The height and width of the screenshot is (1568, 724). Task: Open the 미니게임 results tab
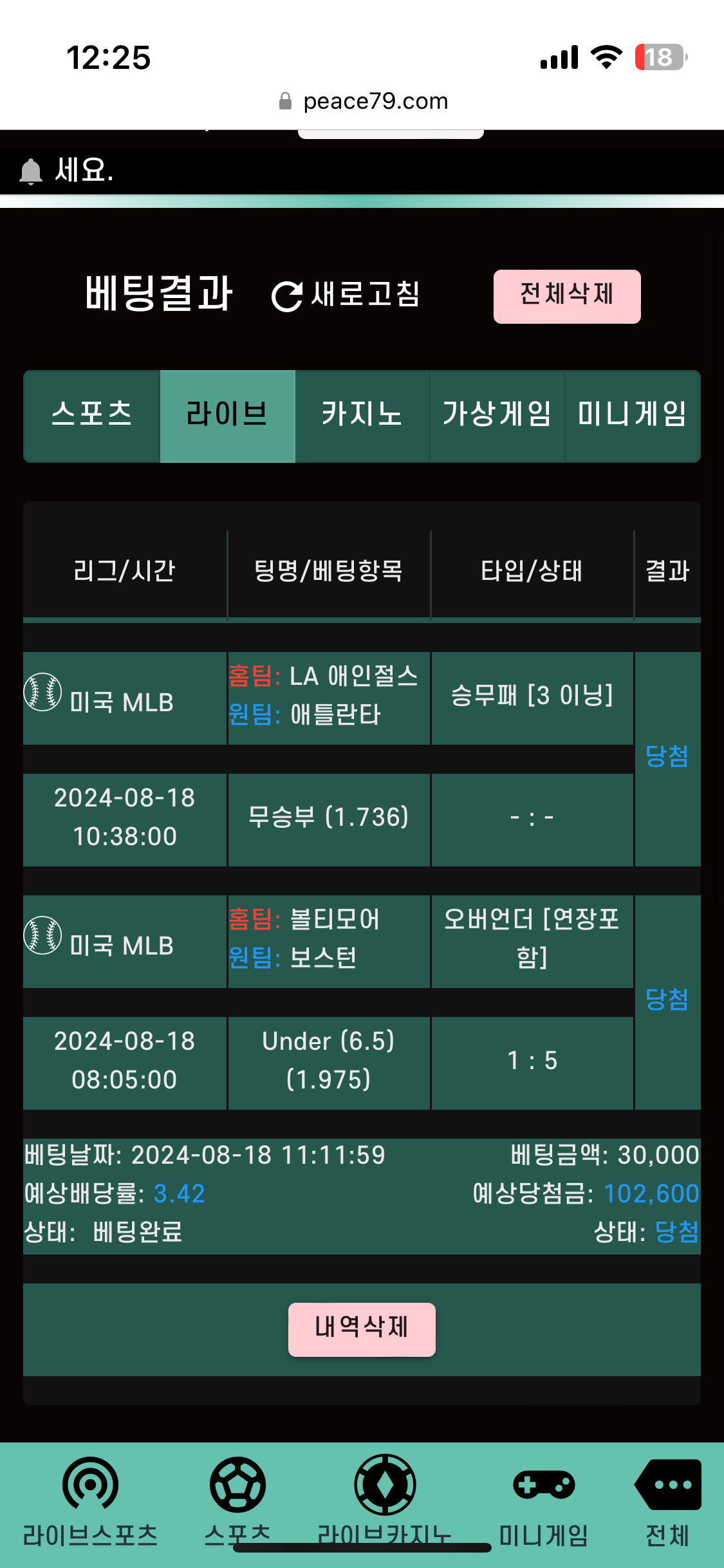(x=632, y=416)
